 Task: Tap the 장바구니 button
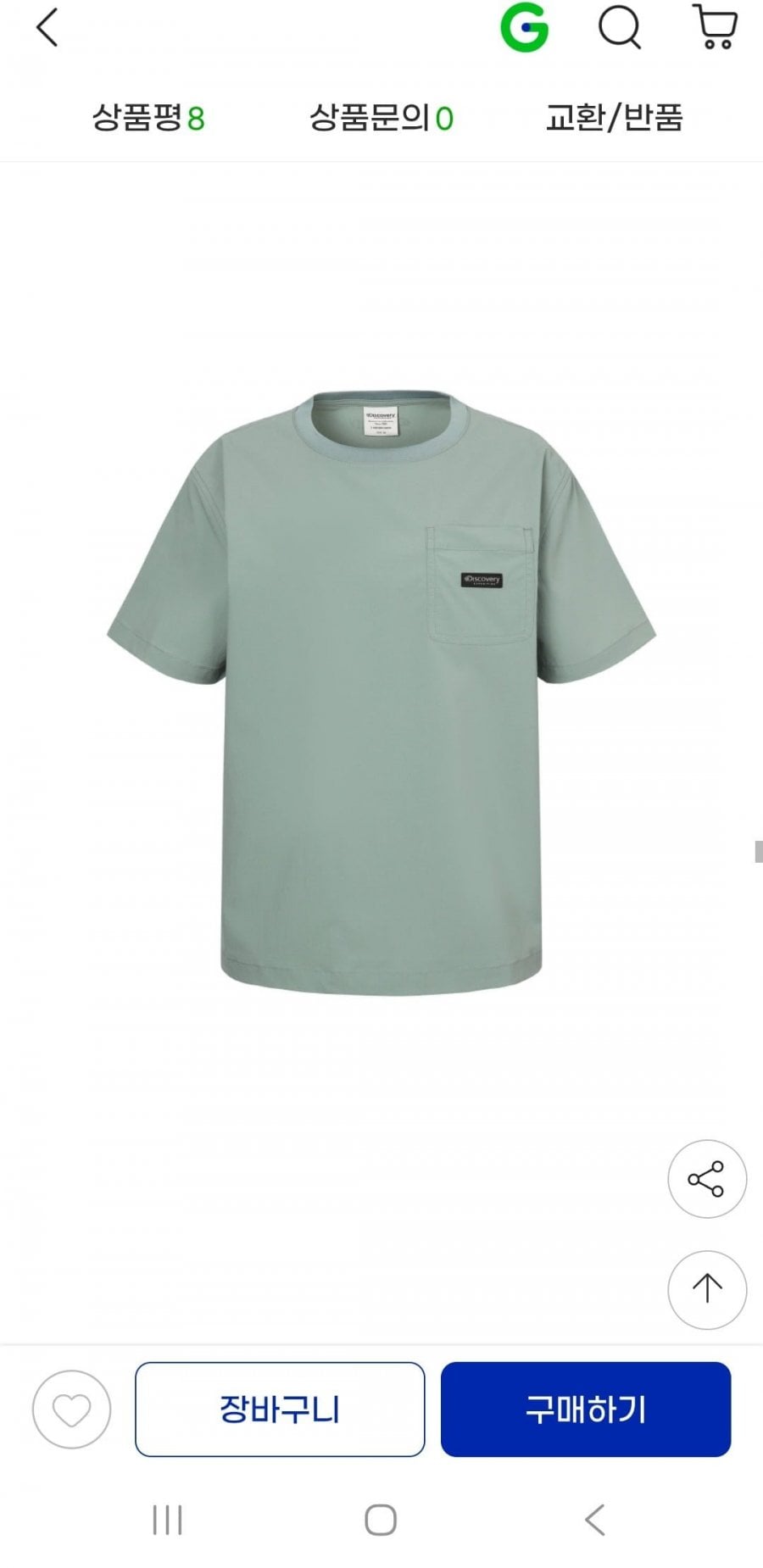pyautogui.click(x=280, y=1410)
